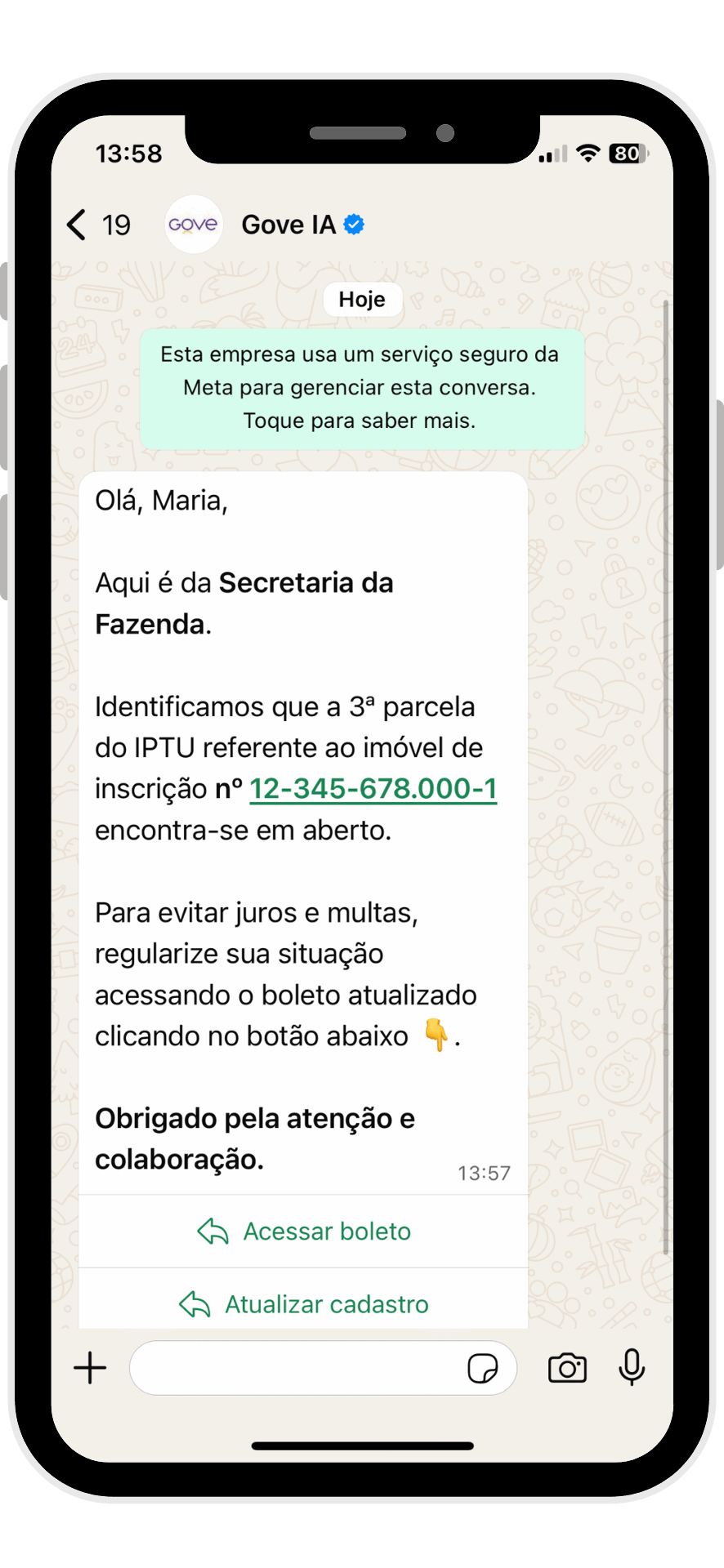Open Gove IA contact info
724x1568 pixels.
coord(288,225)
